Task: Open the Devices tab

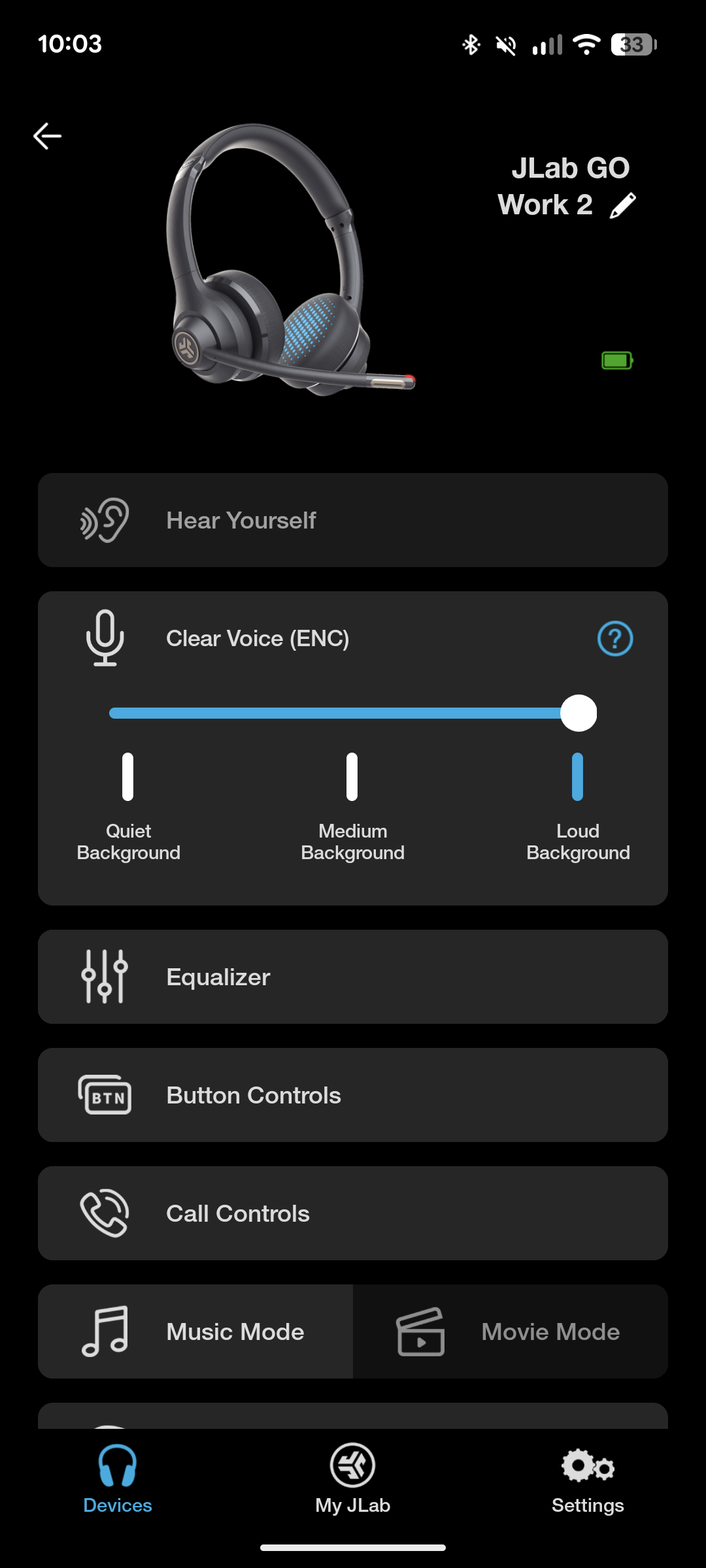Action: point(118,1479)
